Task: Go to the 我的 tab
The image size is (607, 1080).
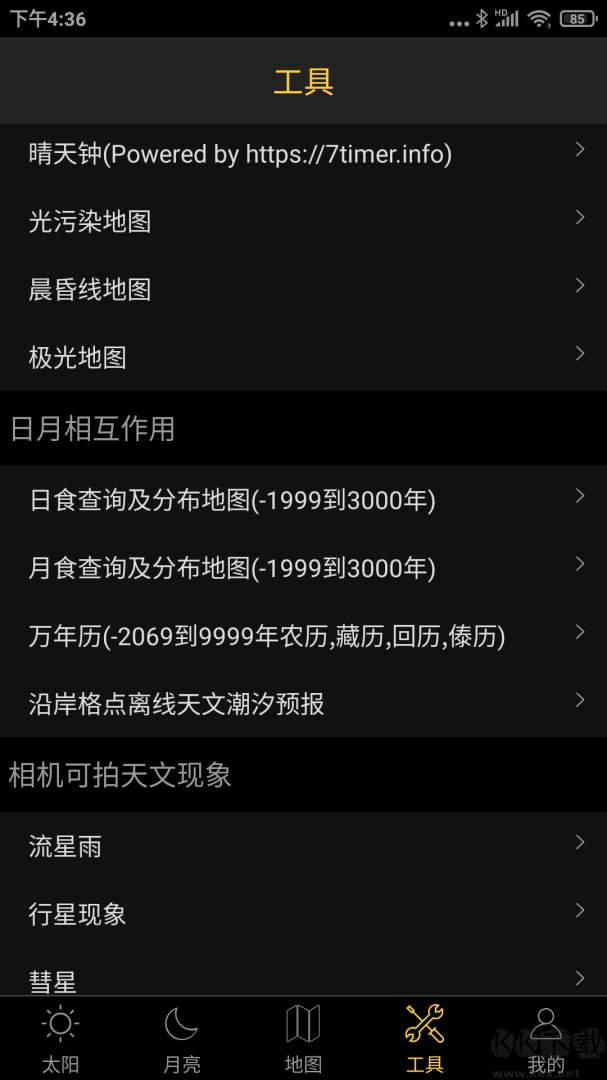Action: (546, 1038)
